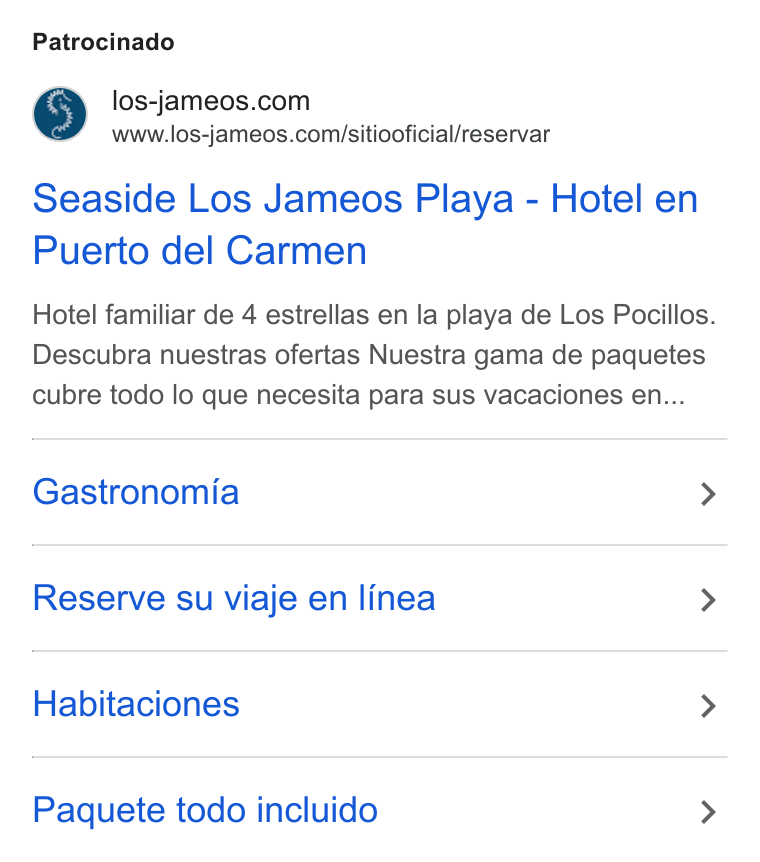760x862 pixels.
Task: Open the Habitaciones sitelink
Action: [379, 704]
